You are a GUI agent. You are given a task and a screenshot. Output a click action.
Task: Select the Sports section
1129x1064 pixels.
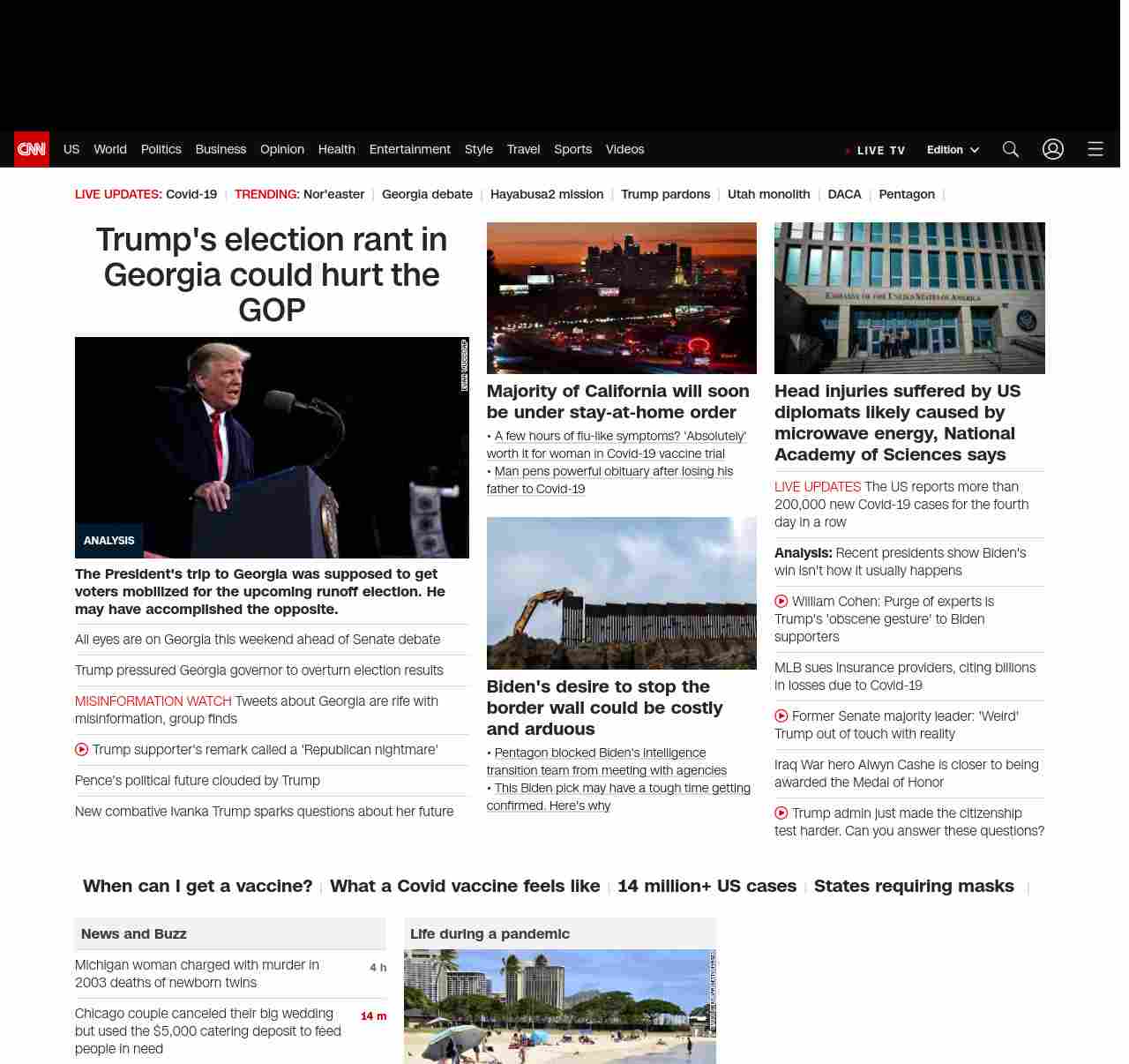572,149
